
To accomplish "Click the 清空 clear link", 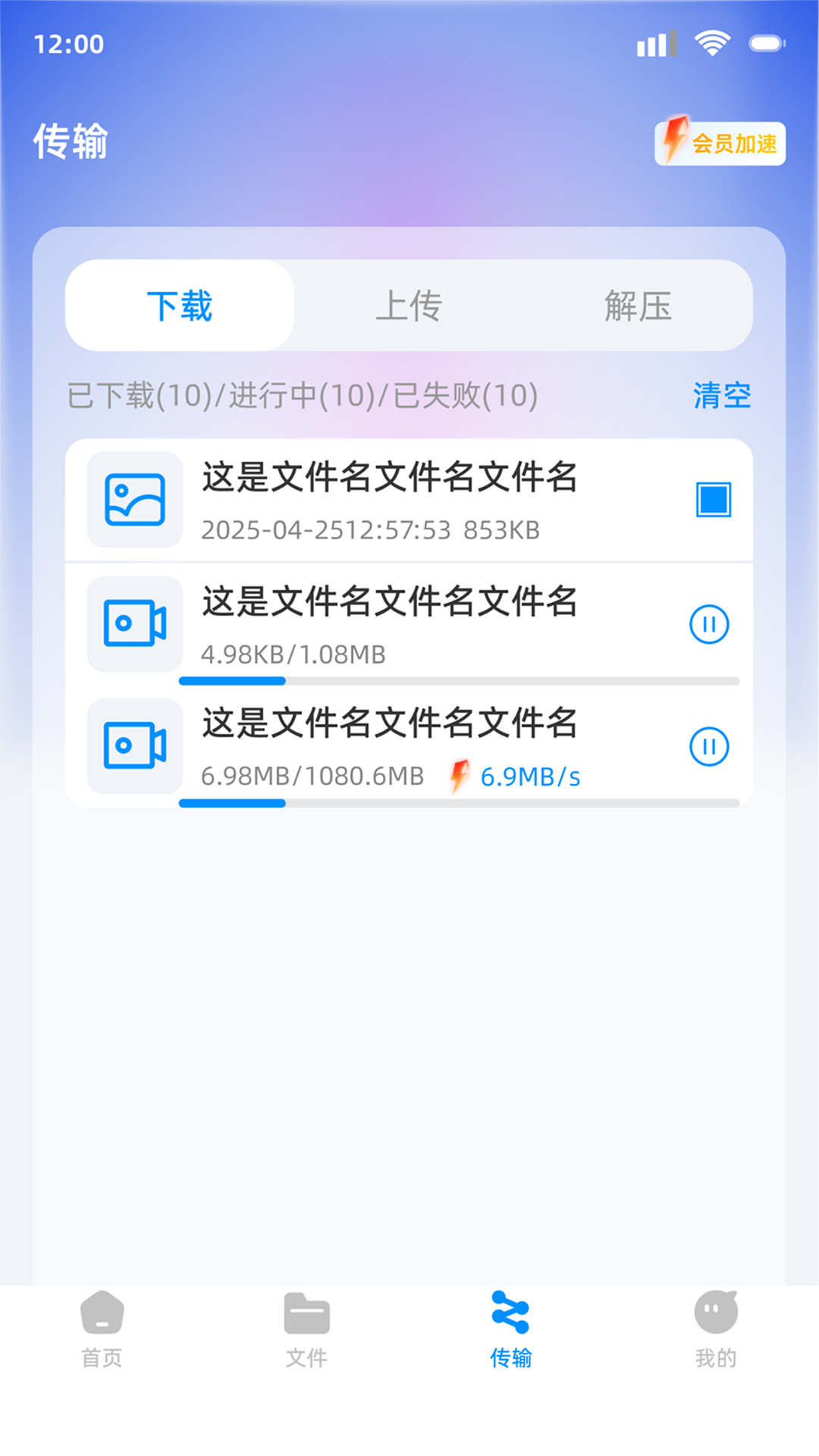I will 719,396.
